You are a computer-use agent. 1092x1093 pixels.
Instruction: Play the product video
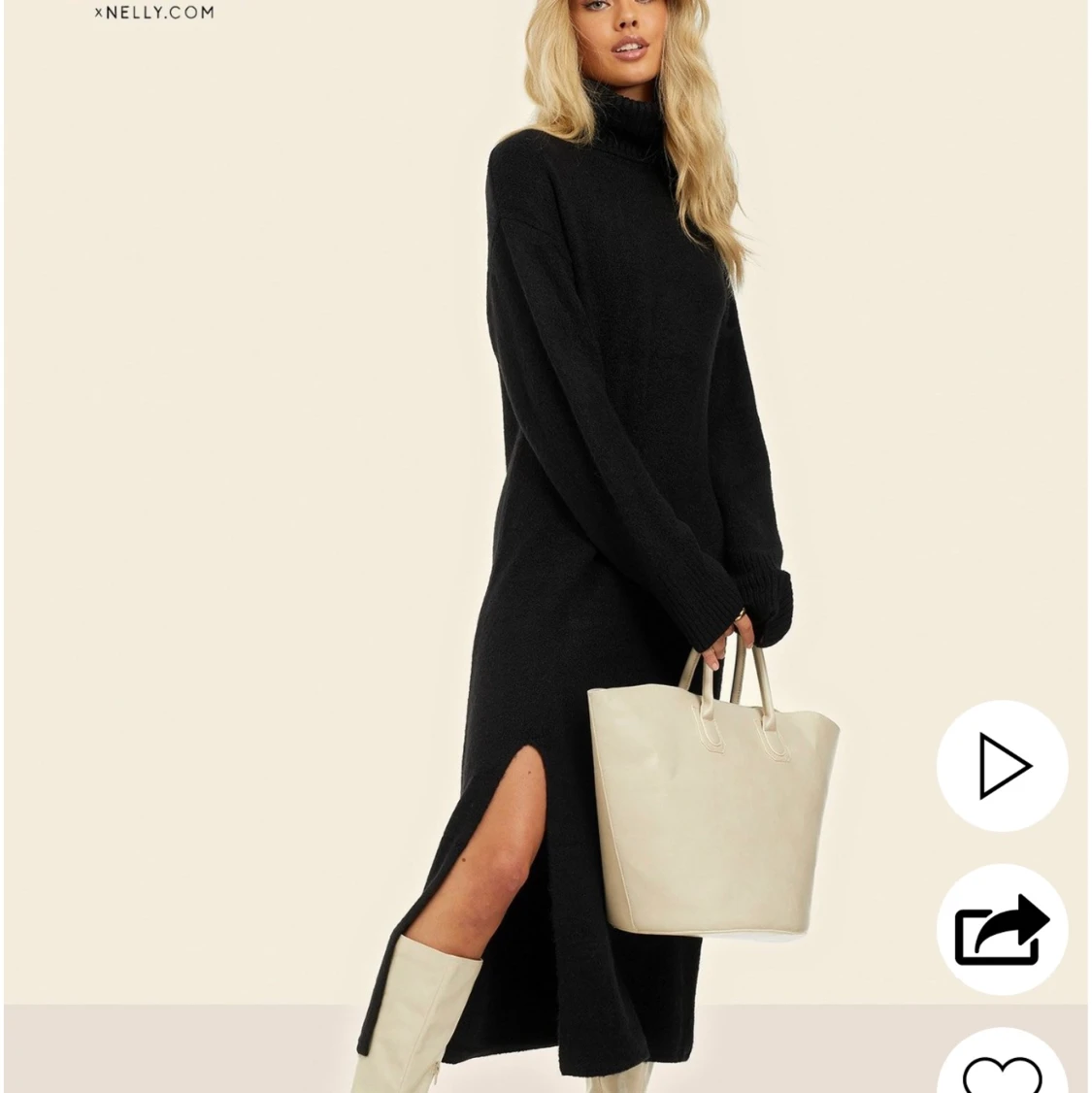[1002, 766]
